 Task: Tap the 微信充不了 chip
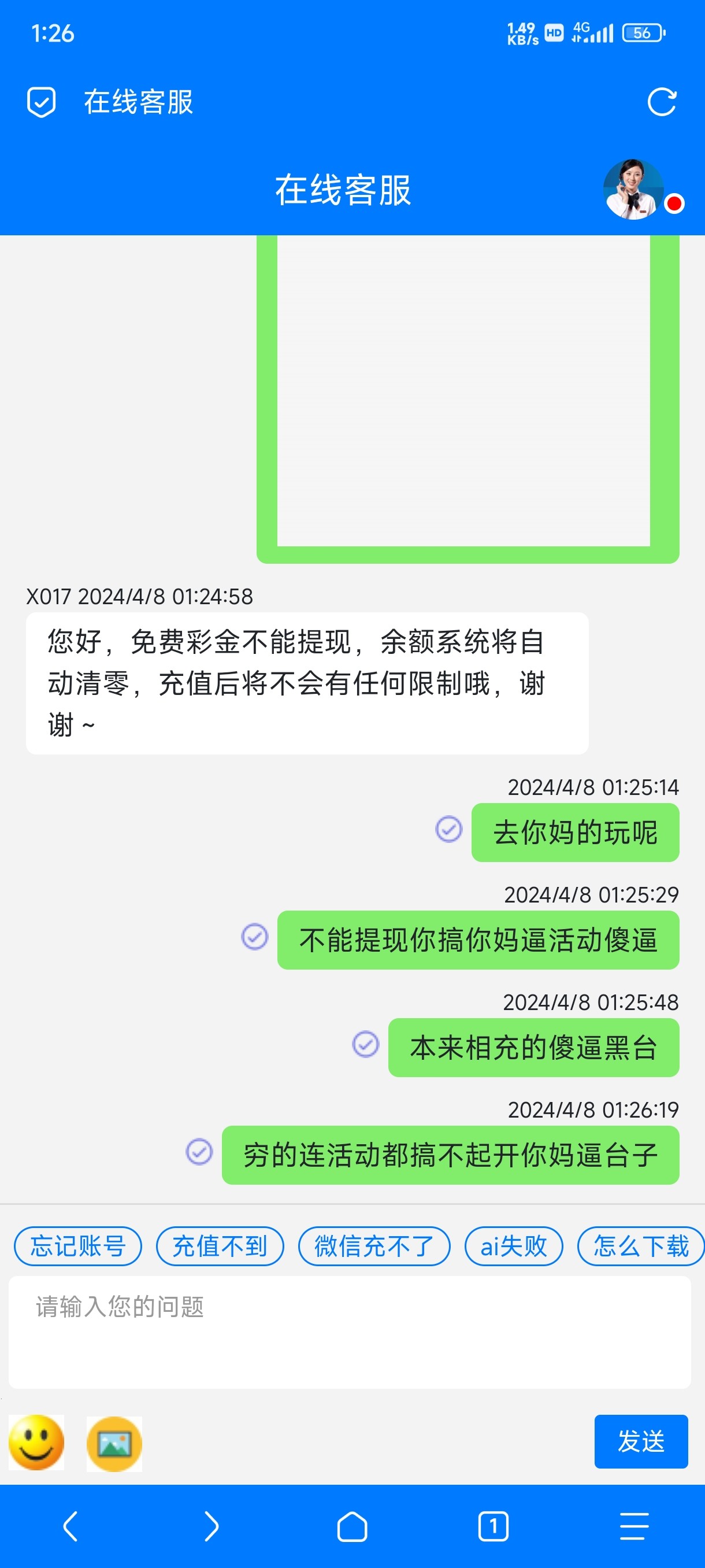[x=373, y=1246]
